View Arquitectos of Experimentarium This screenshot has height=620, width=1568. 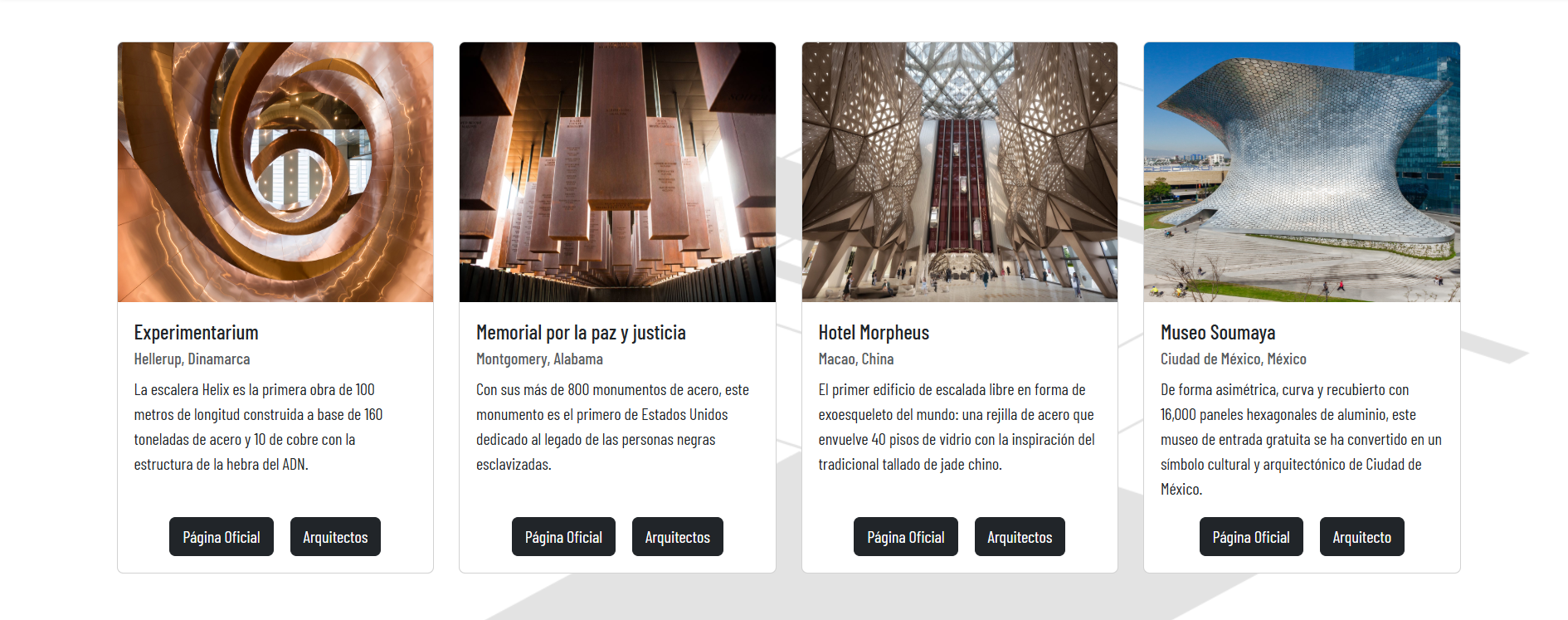[x=335, y=537]
